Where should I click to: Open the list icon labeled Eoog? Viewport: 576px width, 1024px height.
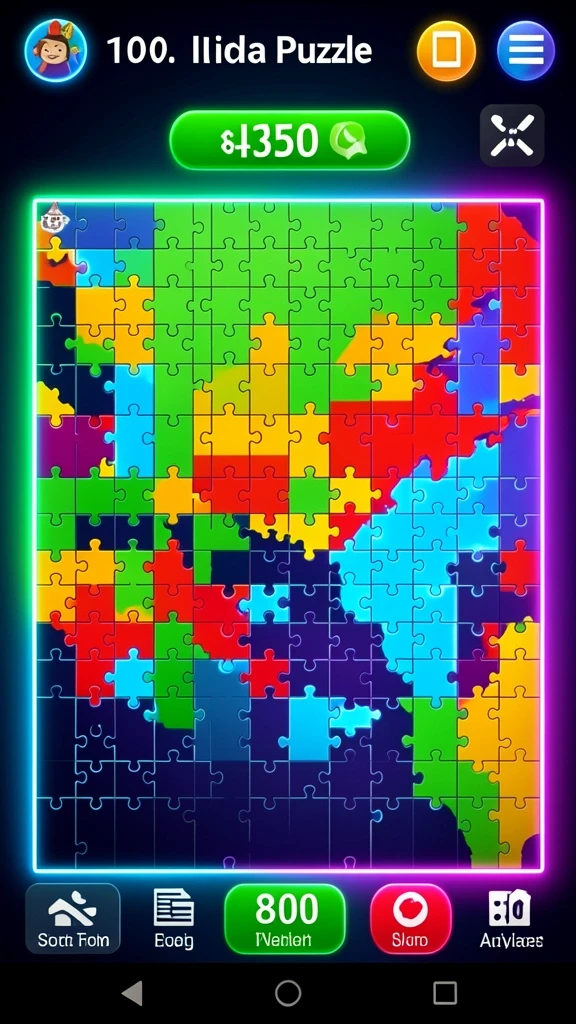click(x=174, y=918)
